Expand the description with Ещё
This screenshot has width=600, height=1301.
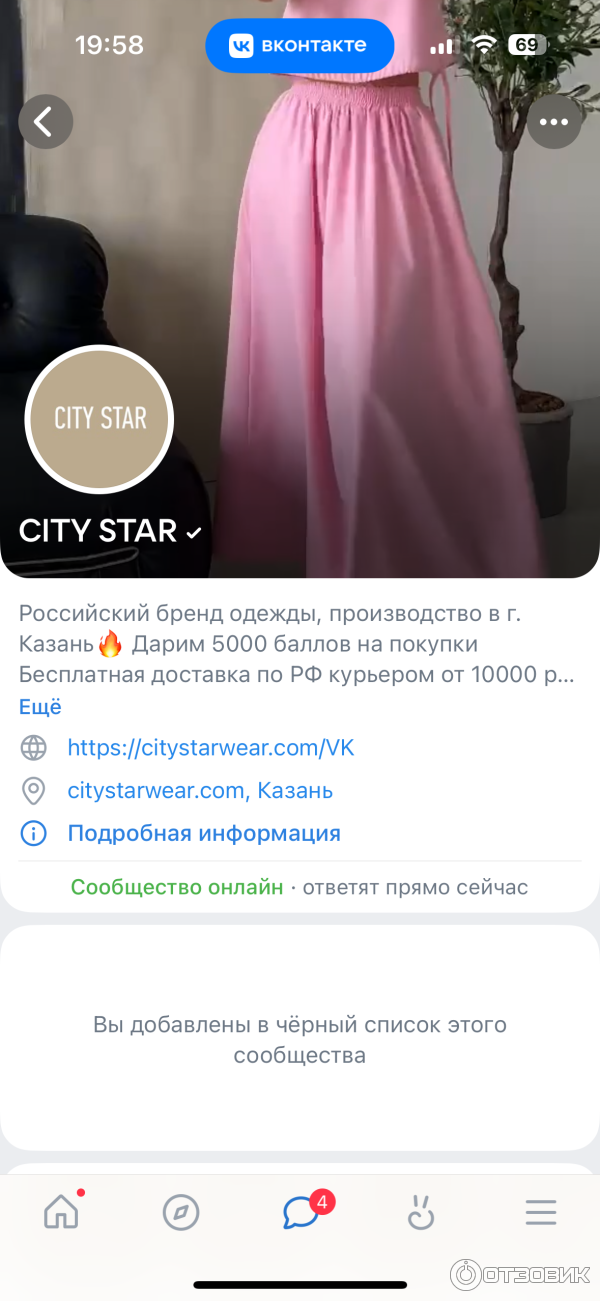[x=40, y=706]
